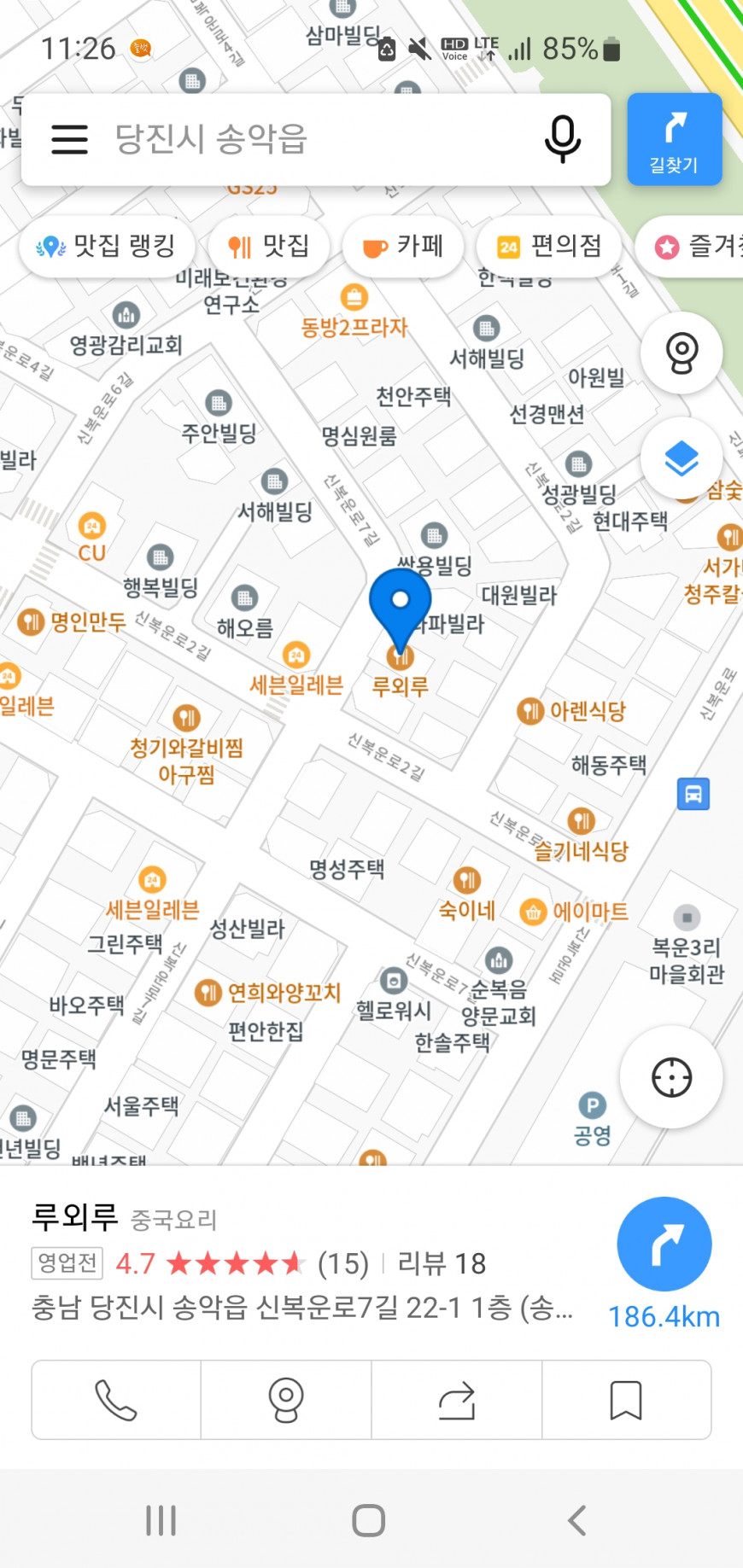This screenshot has height=1568, width=743.
Task: Call 루외루 using the phone icon
Action: point(116,1400)
